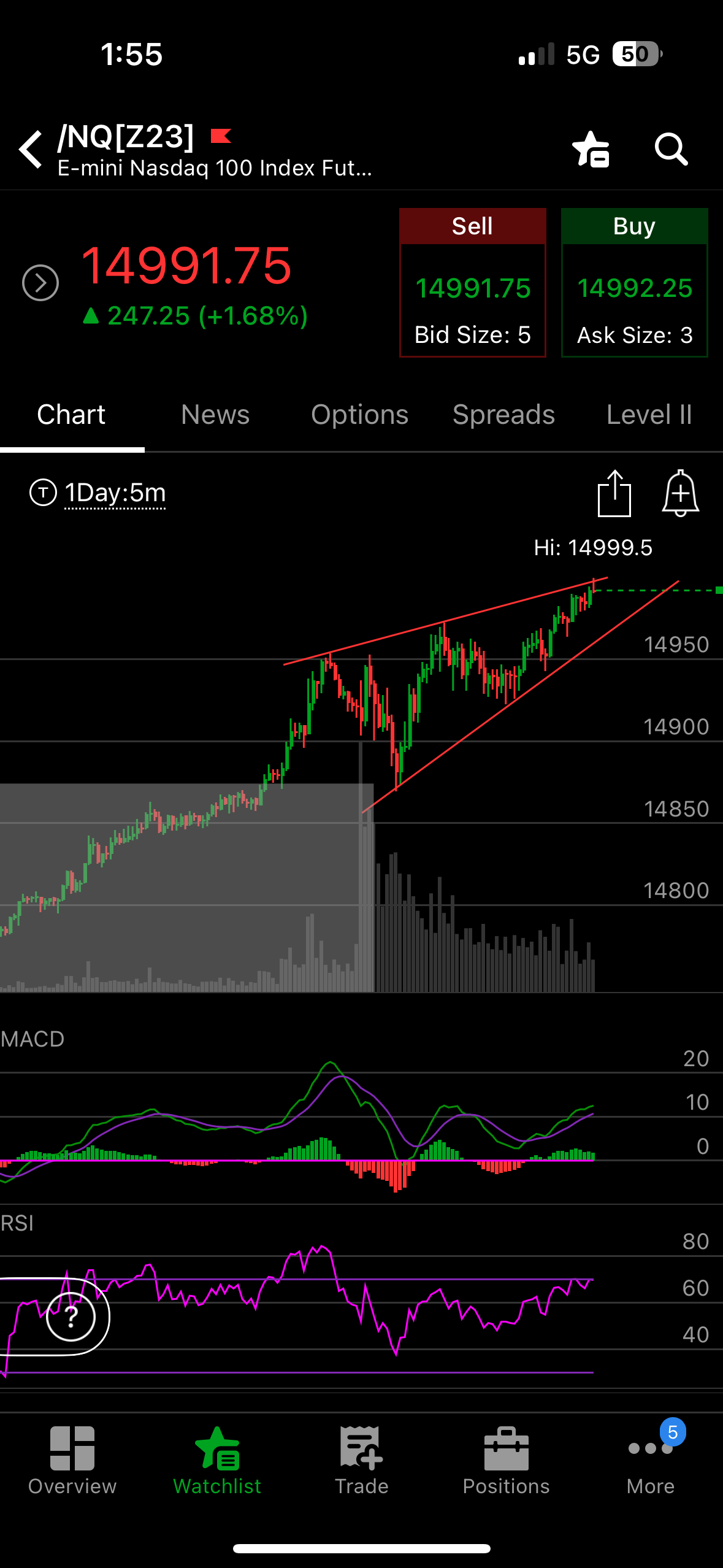The width and height of the screenshot is (723, 1568).
Task: Open the Spreads tab
Action: 503,415
